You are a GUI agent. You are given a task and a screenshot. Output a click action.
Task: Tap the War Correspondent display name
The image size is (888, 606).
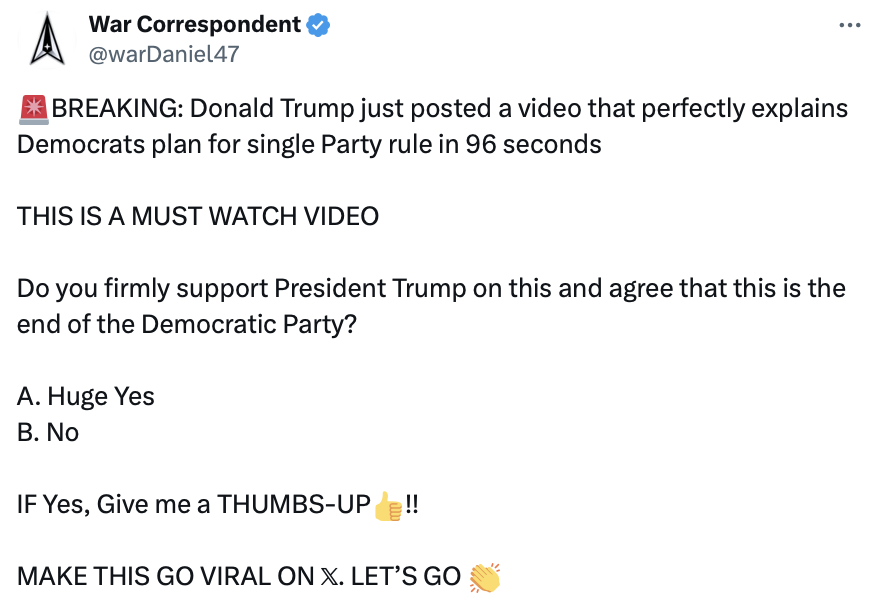pos(194,24)
